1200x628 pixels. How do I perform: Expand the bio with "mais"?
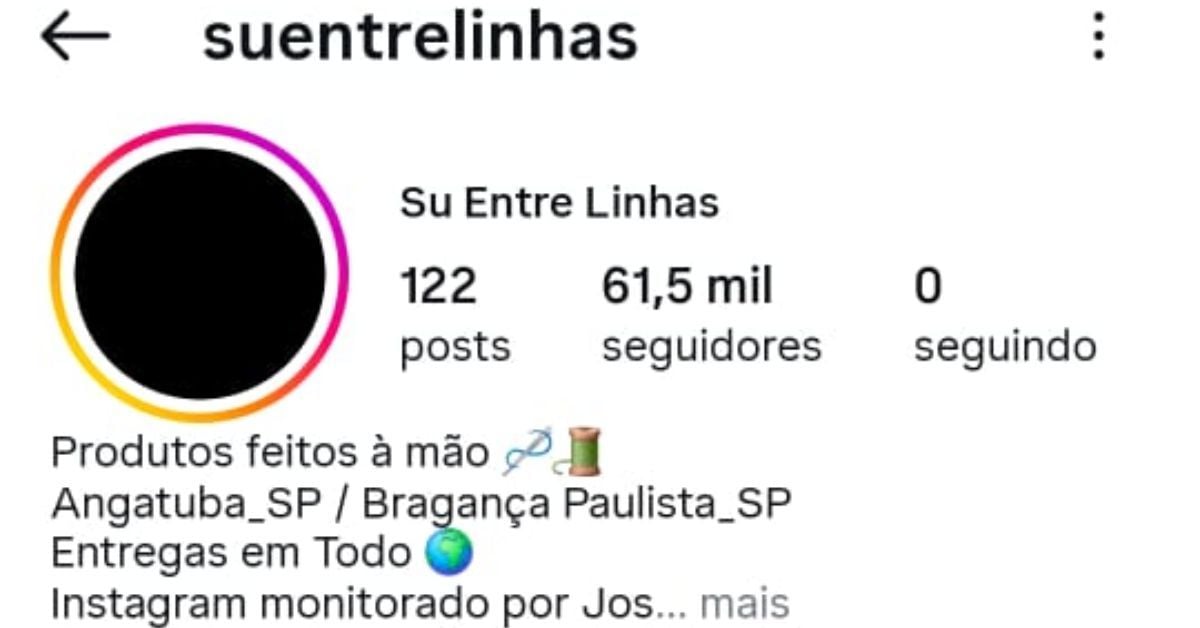744,604
